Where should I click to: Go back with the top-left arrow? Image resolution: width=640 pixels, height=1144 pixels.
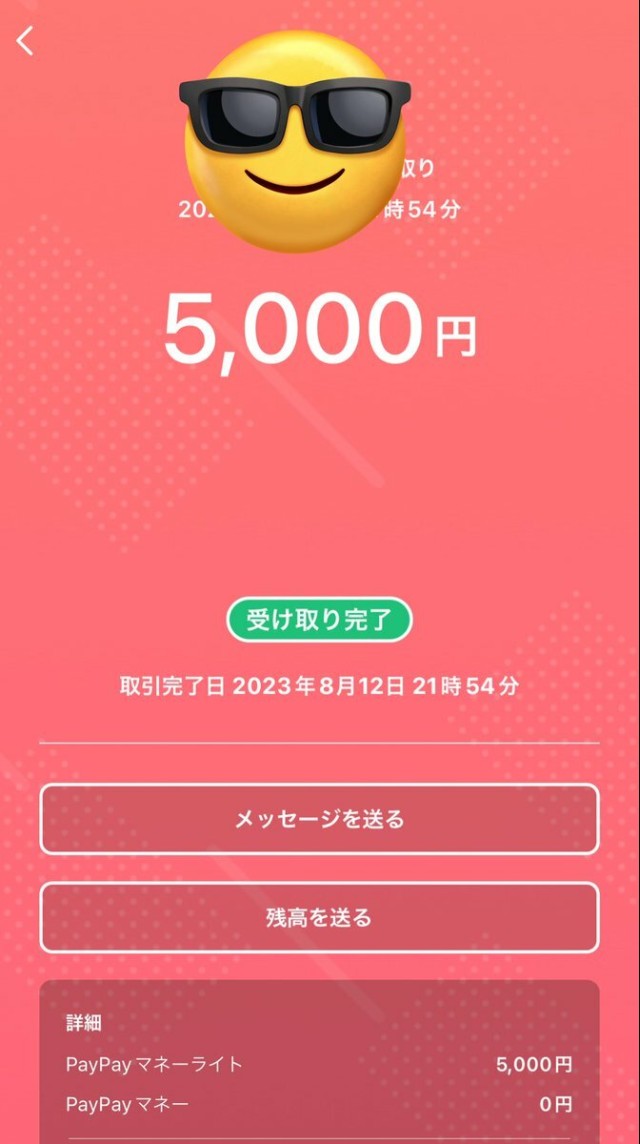26,41
